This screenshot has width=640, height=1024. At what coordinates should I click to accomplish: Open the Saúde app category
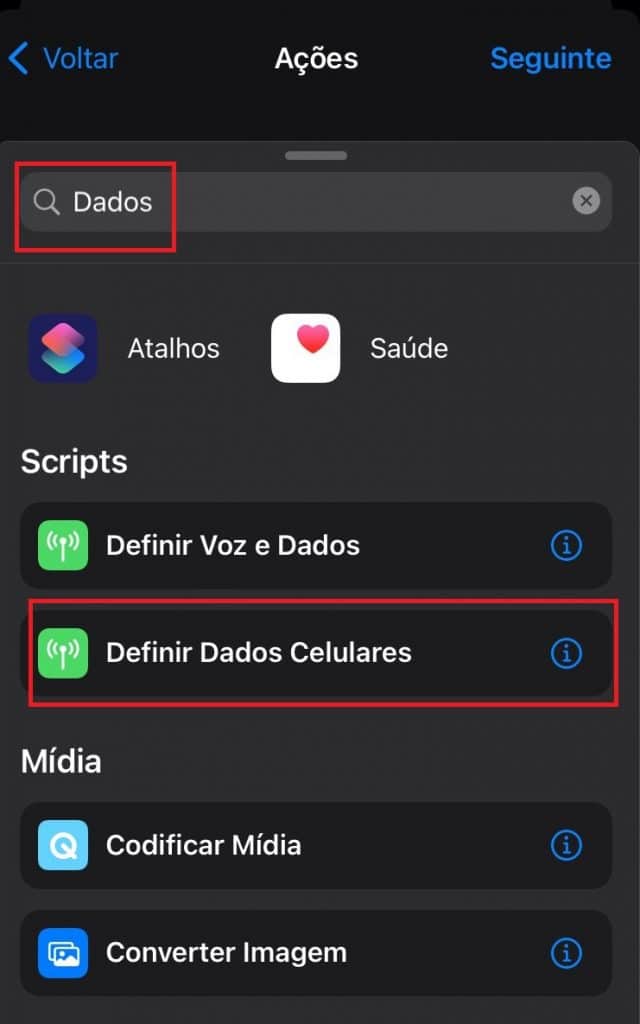tap(360, 348)
